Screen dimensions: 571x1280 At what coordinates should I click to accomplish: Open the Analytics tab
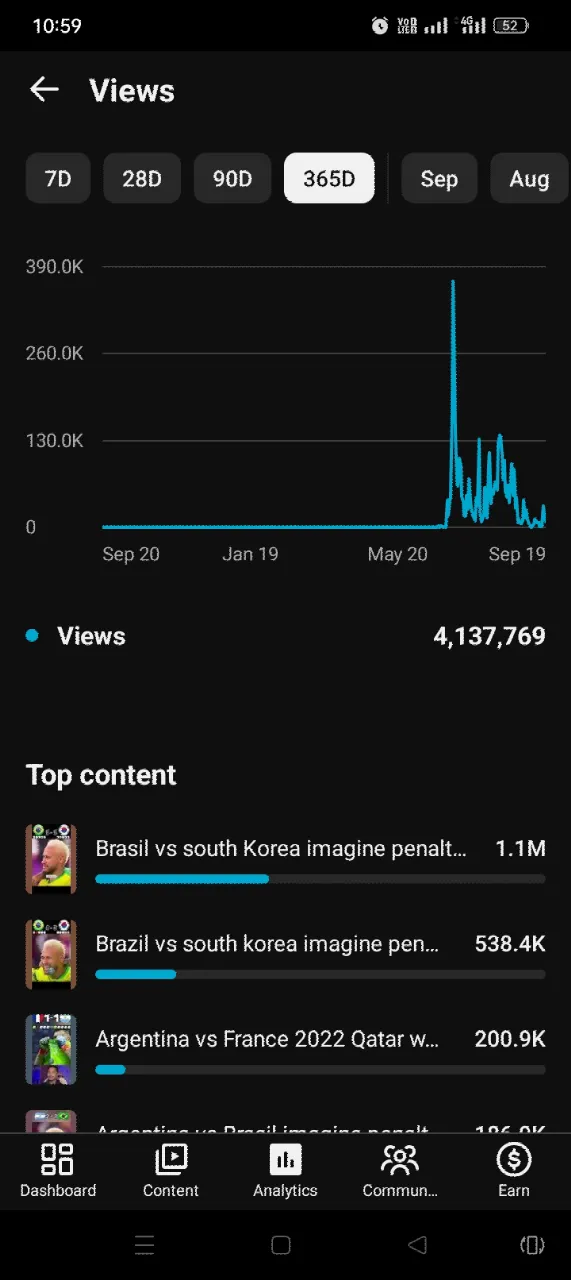coord(285,1170)
